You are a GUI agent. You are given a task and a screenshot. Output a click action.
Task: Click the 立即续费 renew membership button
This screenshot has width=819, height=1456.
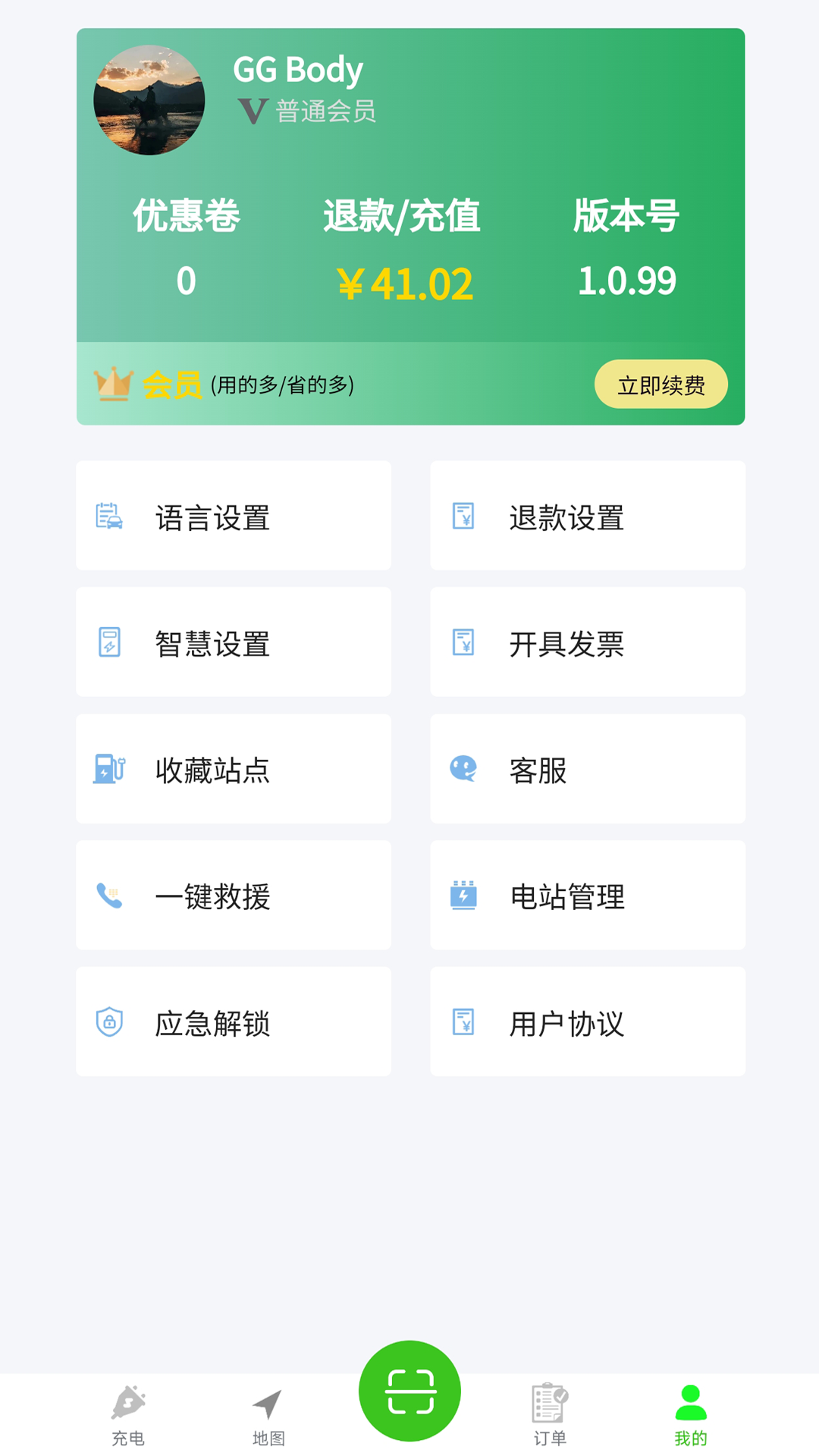pos(661,384)
